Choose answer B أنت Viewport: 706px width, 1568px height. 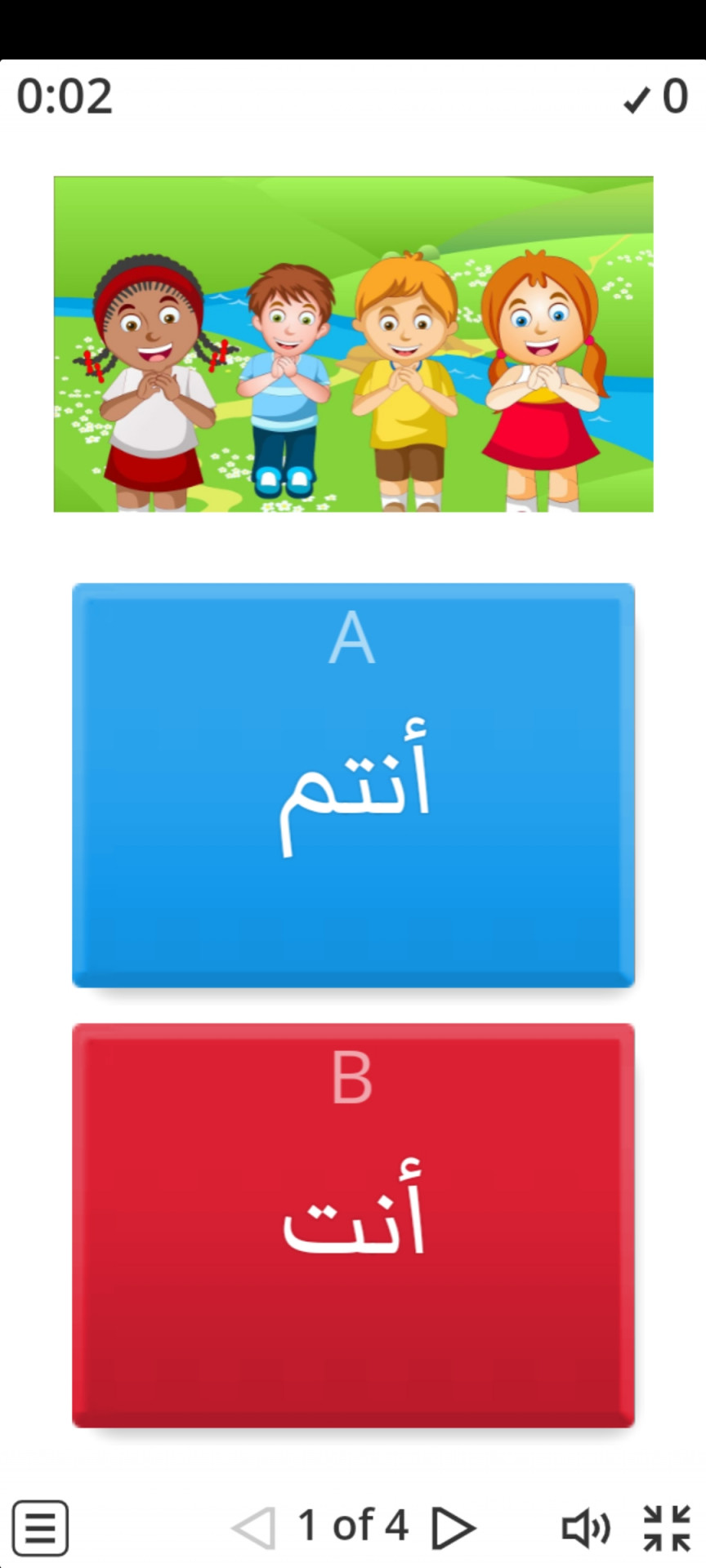click(x=353, y=1225)
